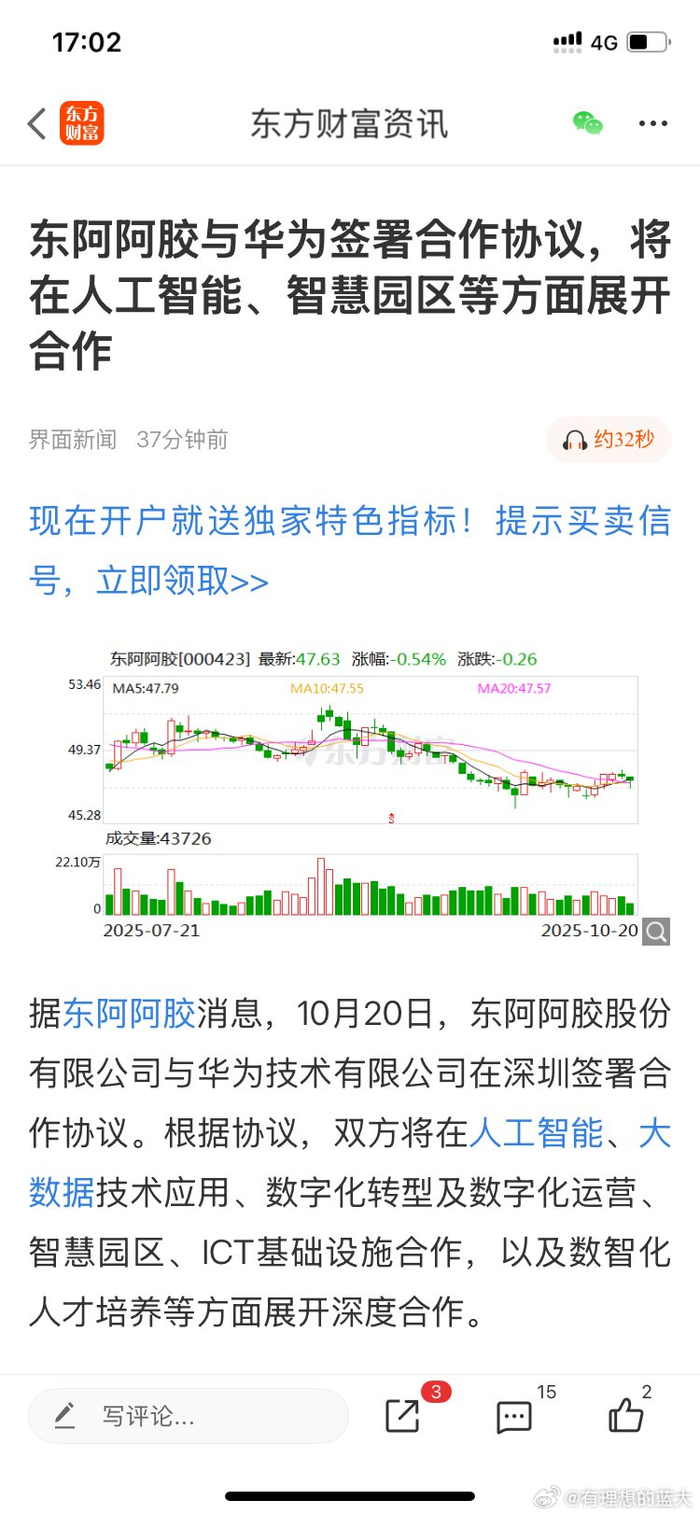Open the three-dot overflow menu

point(653,124)
